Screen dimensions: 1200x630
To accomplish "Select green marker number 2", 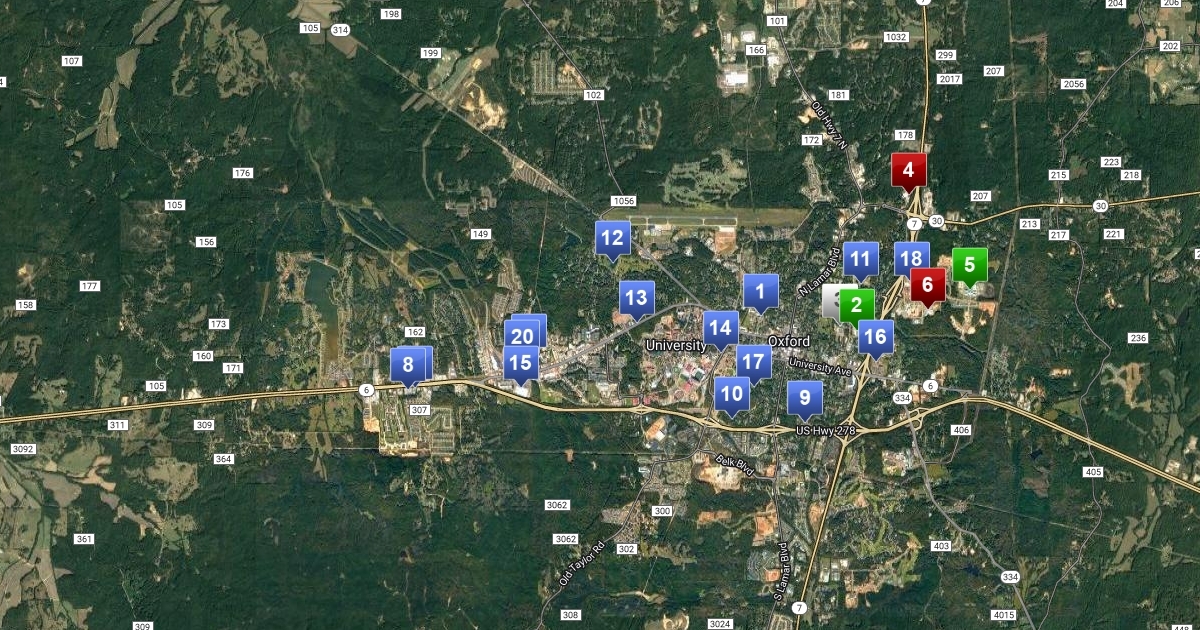I will tap(857, 306).
